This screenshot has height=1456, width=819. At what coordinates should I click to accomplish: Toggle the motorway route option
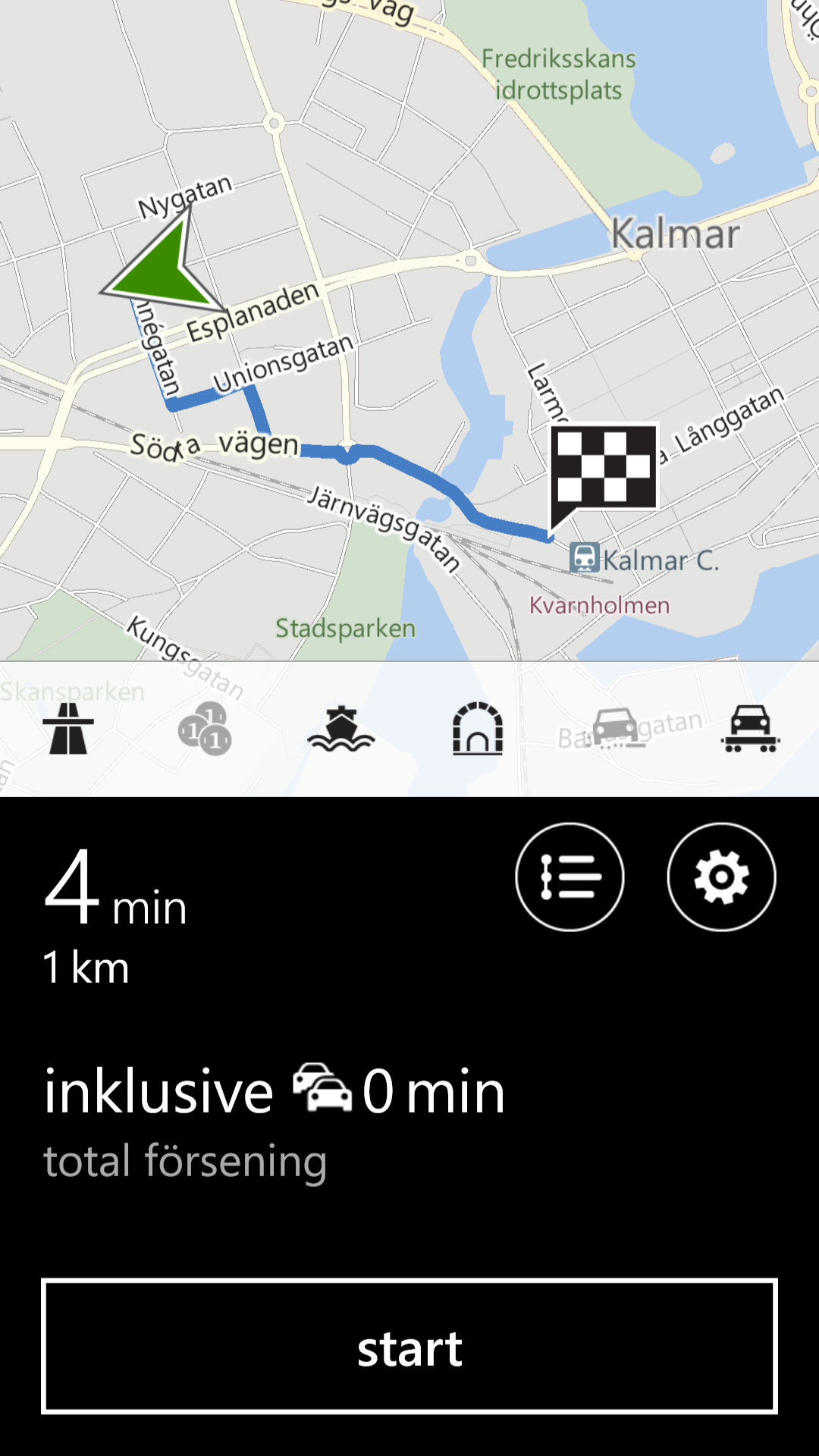click(x=68, y=730)
